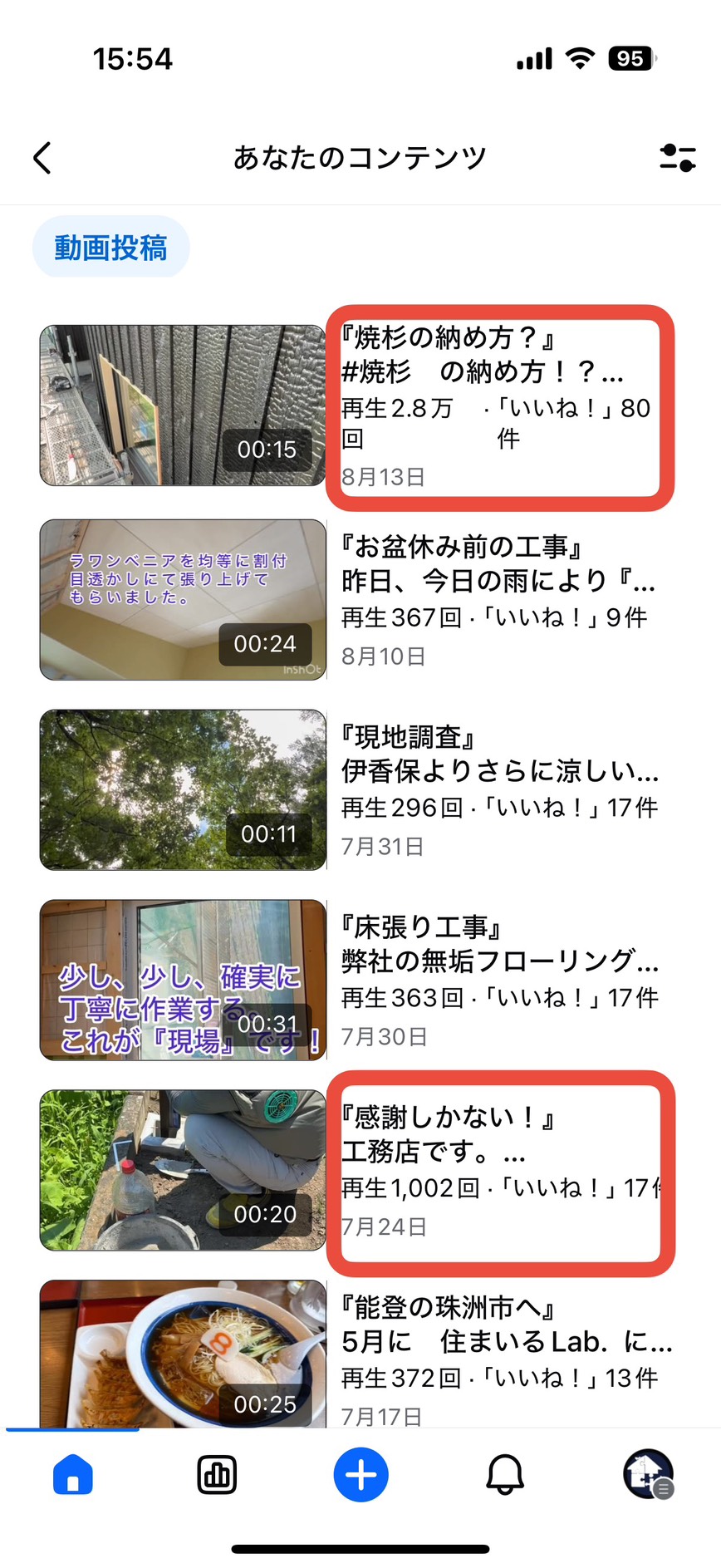Open the 『床張り工事』 video post

click(349, 980)
